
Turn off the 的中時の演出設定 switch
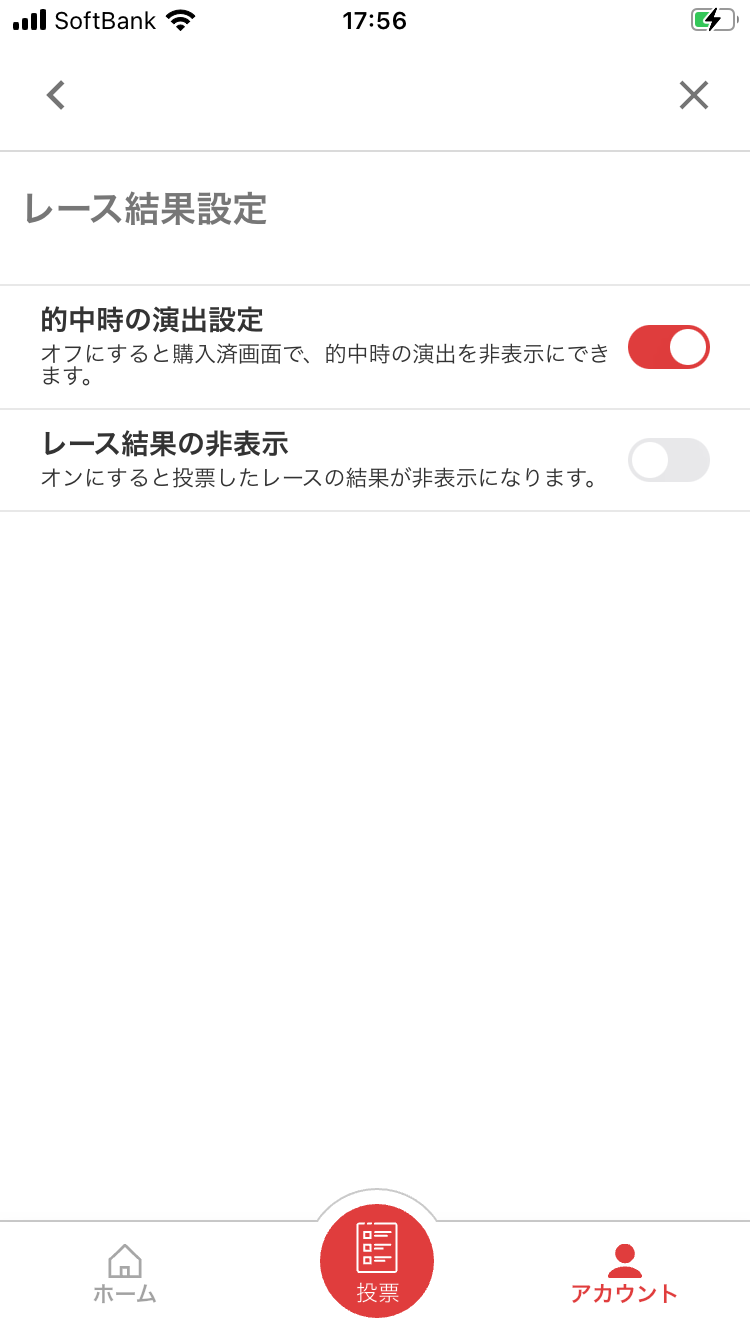click(668, 347)
